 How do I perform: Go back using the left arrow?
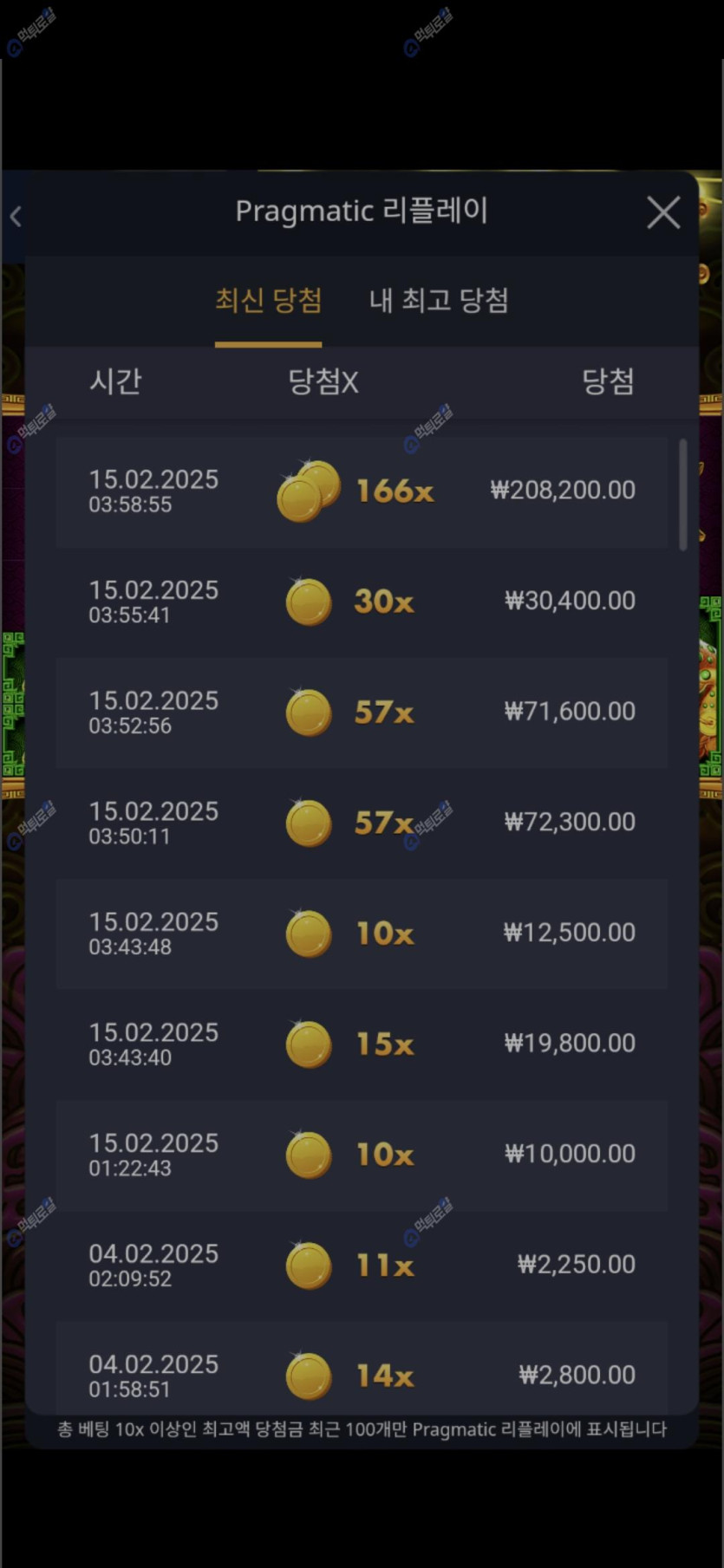(x=16, y=217)
